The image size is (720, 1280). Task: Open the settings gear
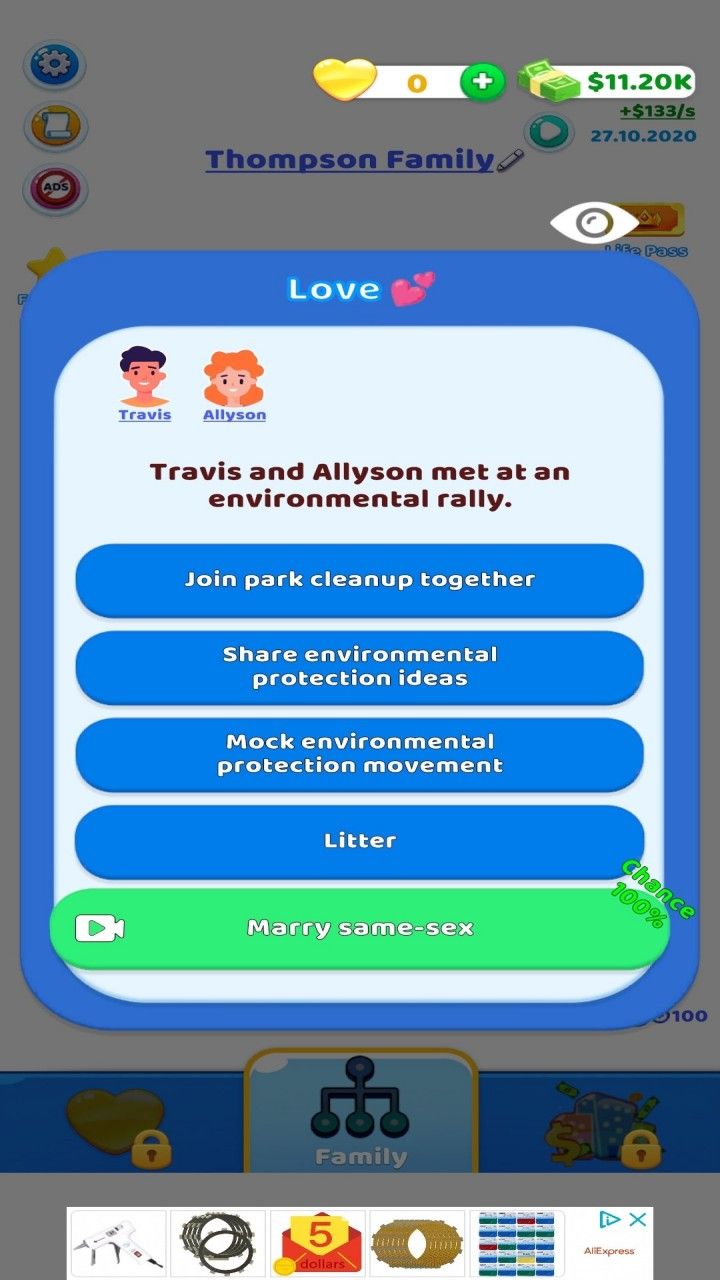point(54,65)
